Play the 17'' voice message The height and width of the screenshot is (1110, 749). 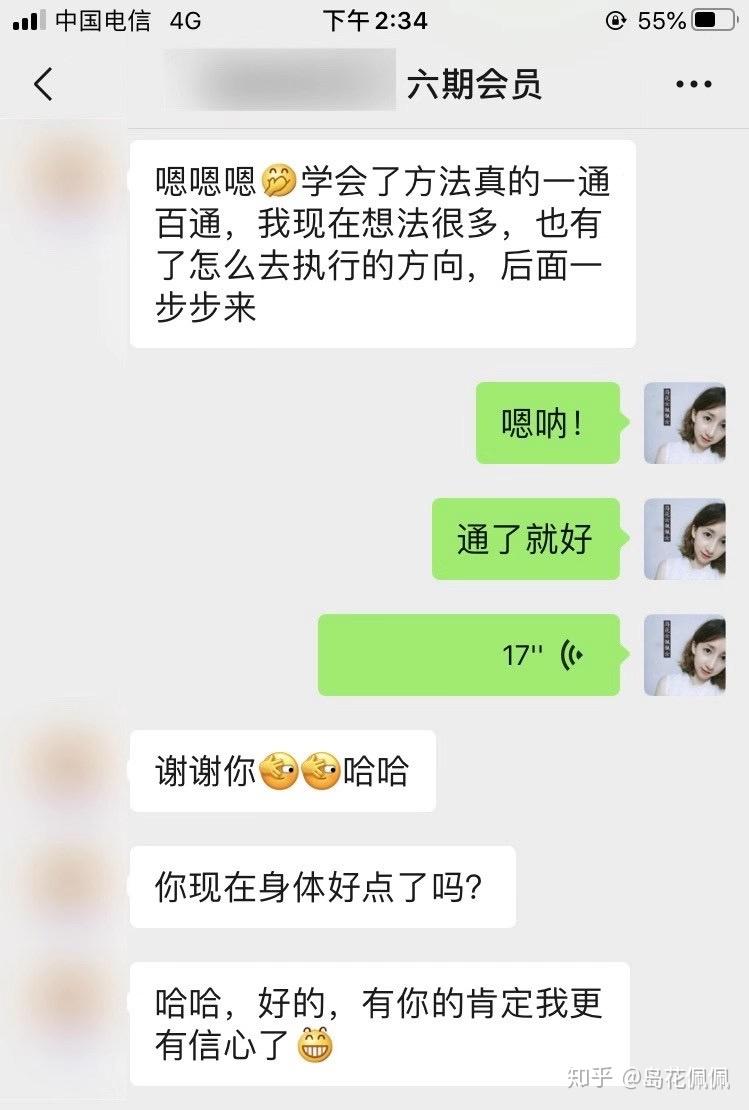(469, 655)
